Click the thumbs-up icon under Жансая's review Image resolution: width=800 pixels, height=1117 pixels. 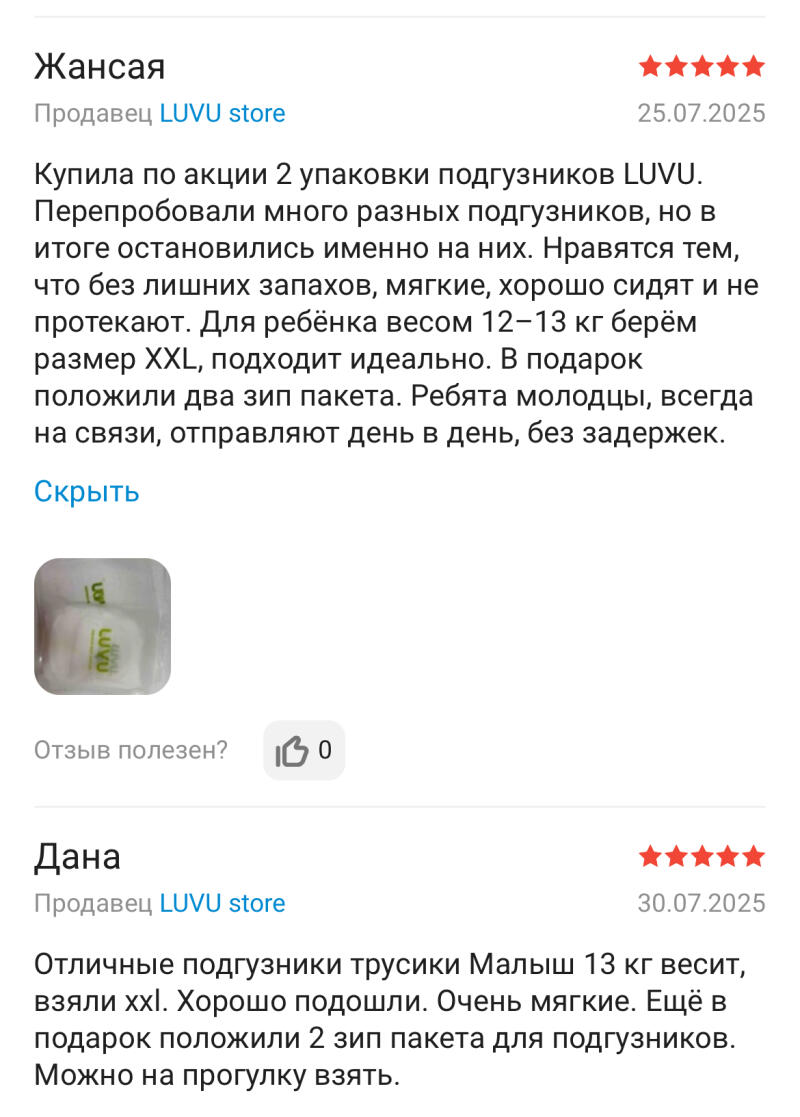click(x=293, y=749)
